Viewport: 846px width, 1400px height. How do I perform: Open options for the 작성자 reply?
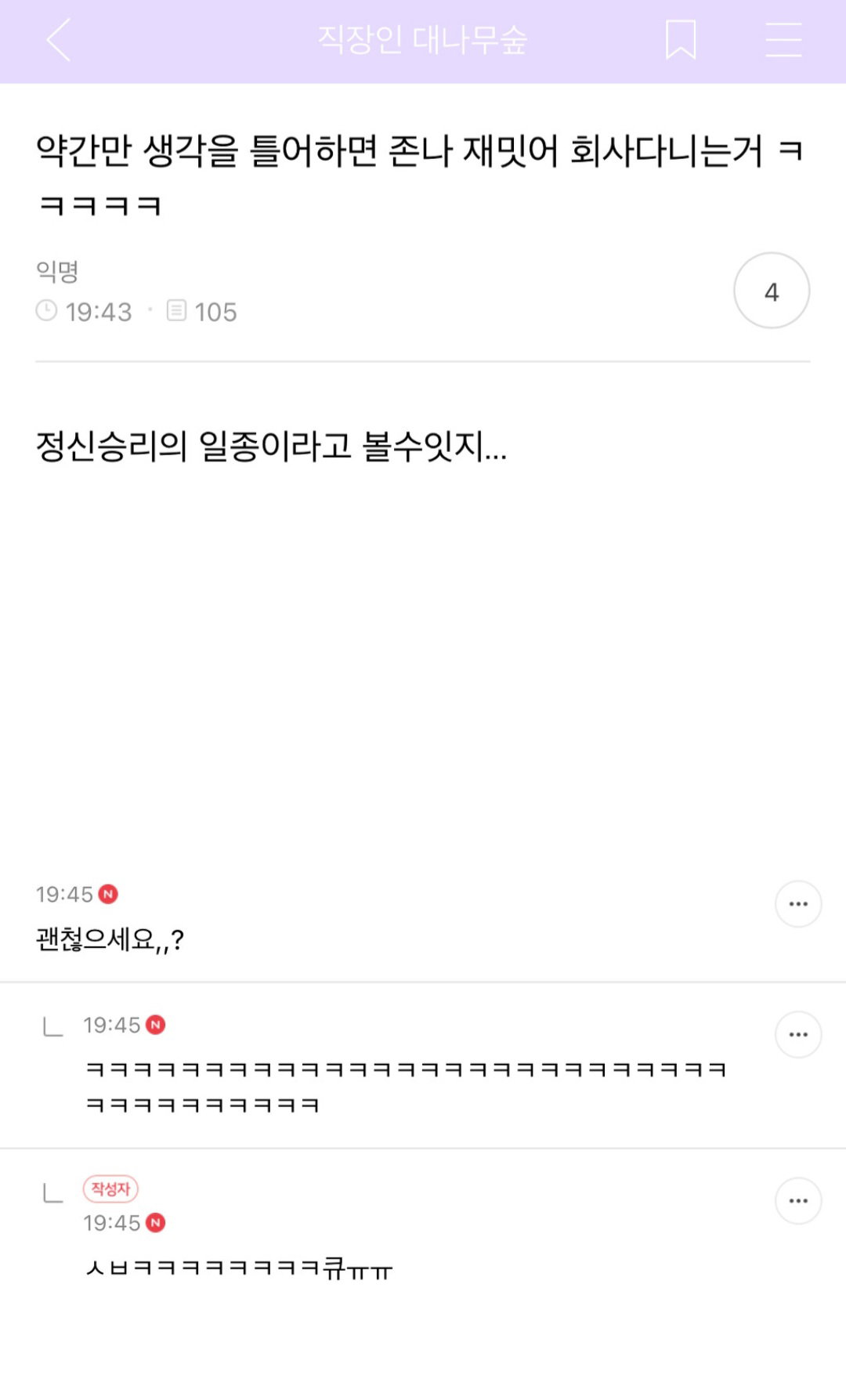[x=798, y=1201]
